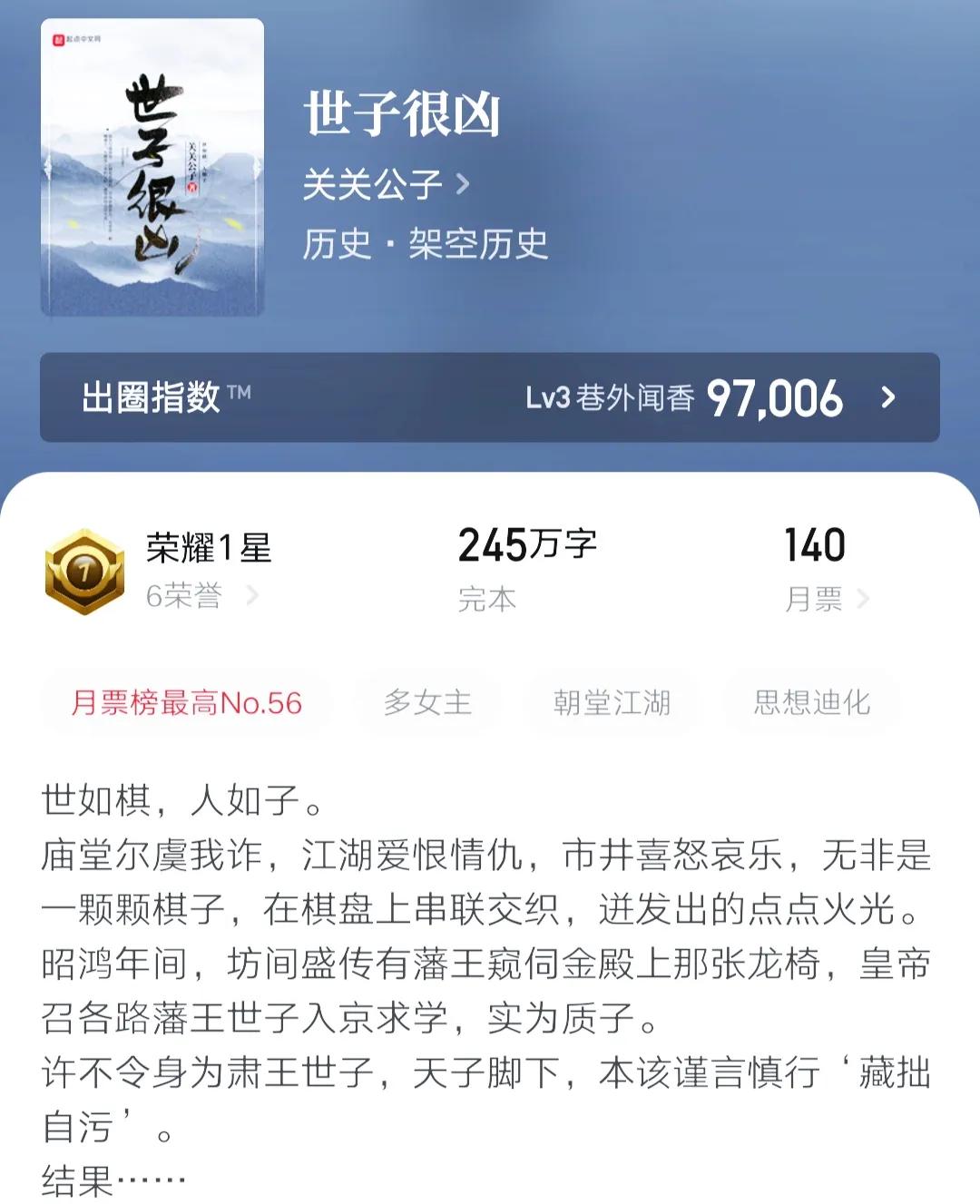Tap the 97,006 出圈指数 score

pyautogui.click(x=777, y=397)
